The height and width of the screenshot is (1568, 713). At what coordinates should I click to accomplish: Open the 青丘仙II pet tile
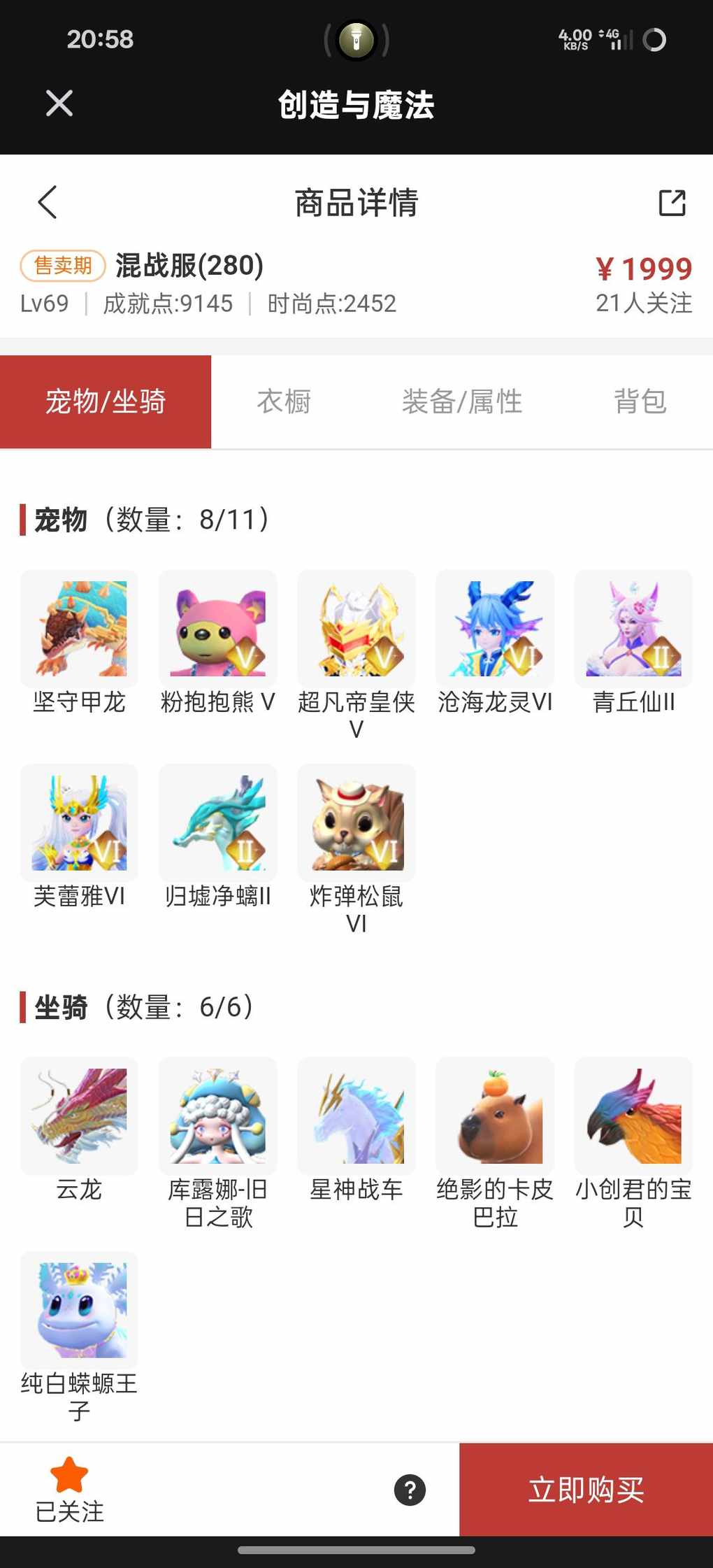coord(633,628)
